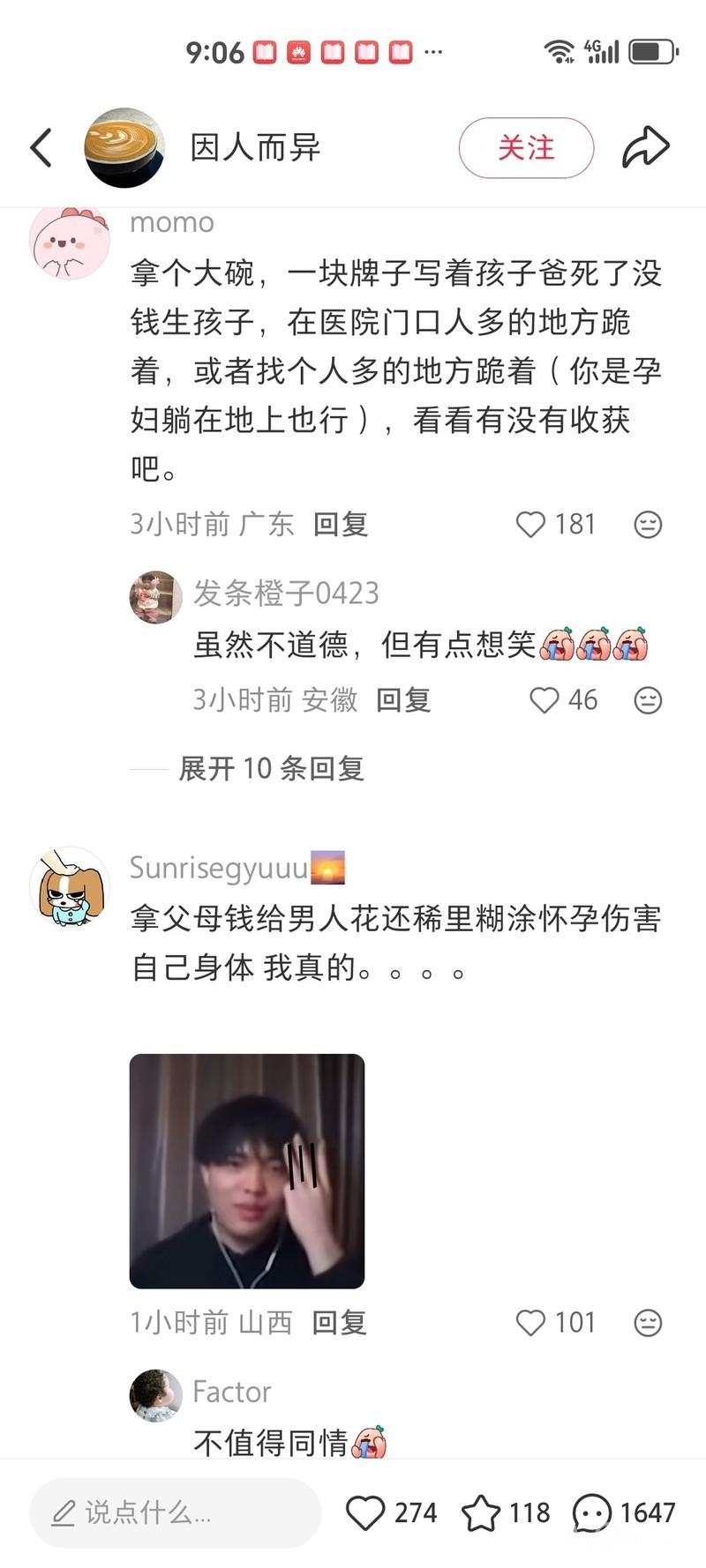Like Sunrisegyuuu's comment with 101 likes

click(530, 1323)
